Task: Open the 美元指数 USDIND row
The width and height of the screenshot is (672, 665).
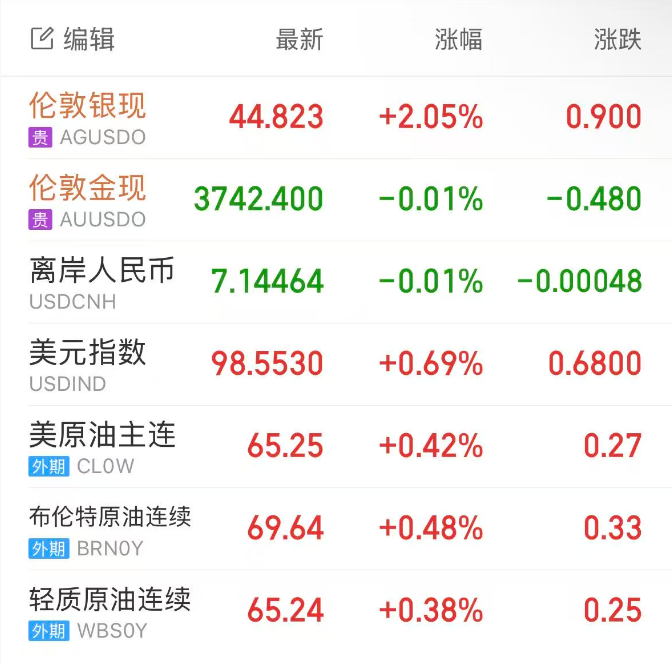Action: point(88,363)
